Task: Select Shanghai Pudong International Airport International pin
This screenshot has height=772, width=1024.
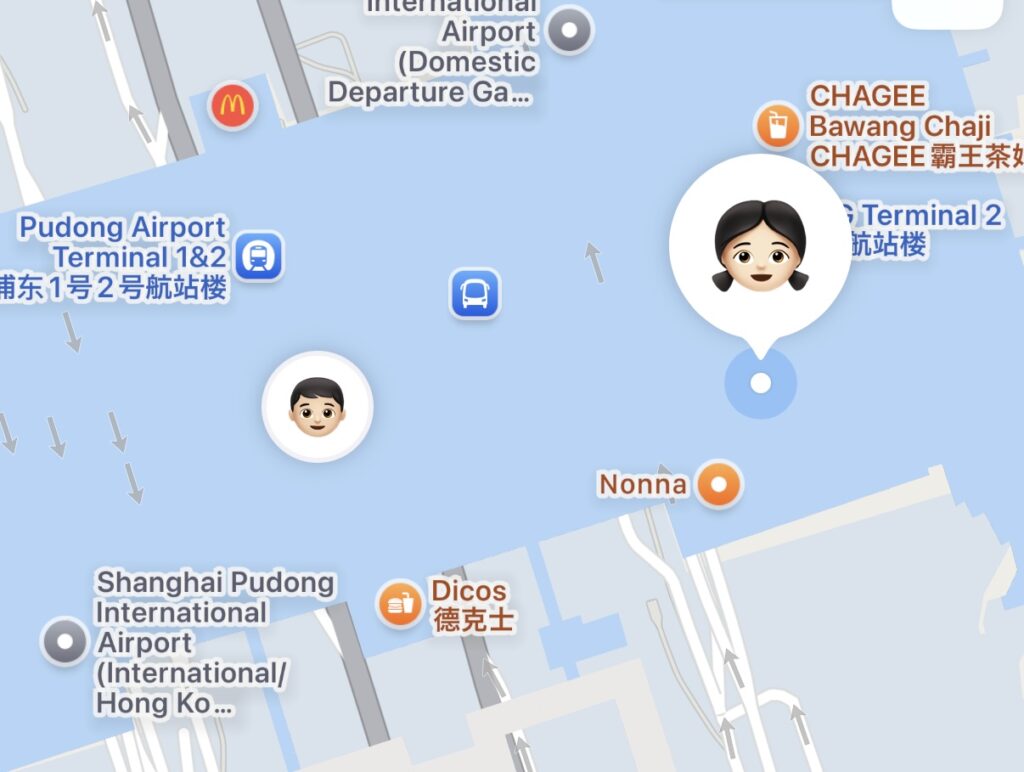Action: click(66, 641)
